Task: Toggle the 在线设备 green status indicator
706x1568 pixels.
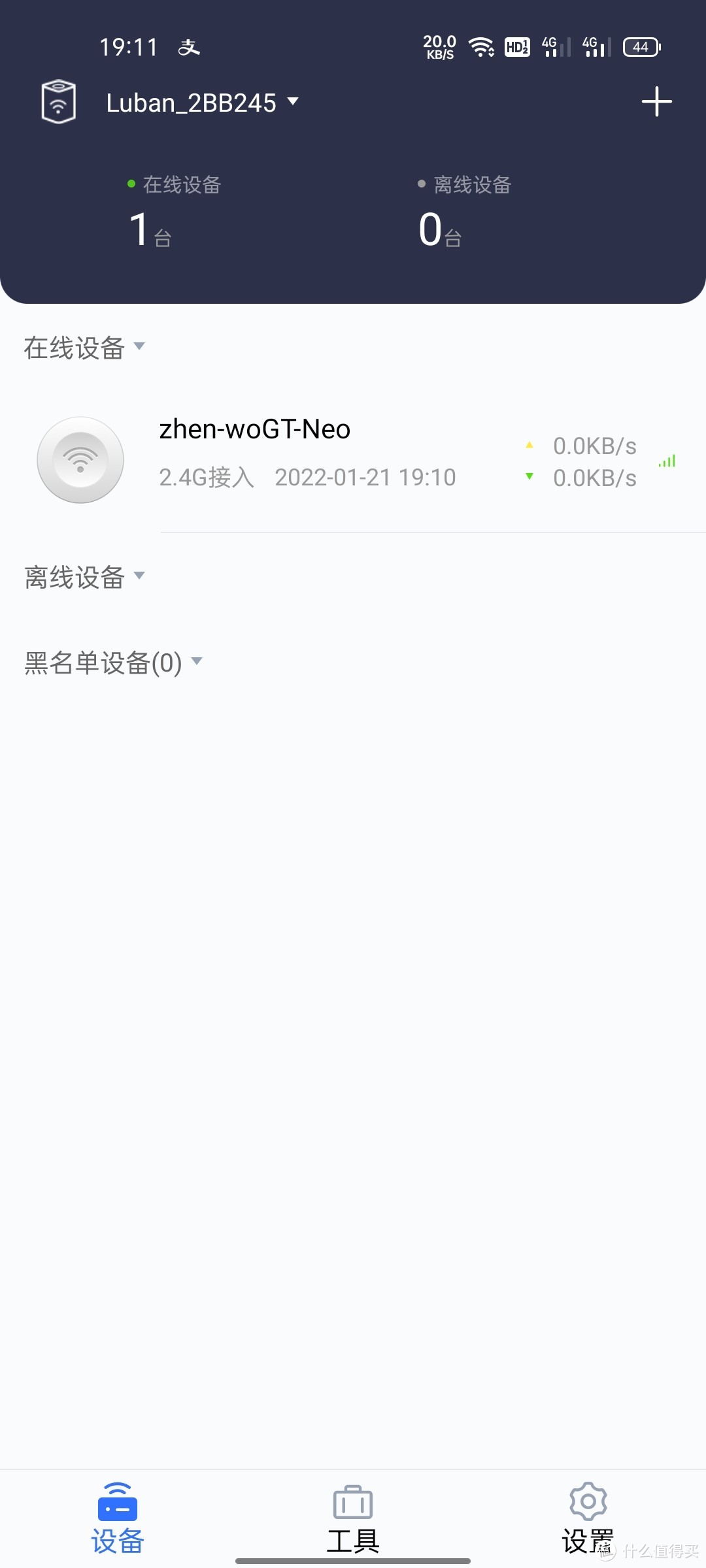Action: pos(130,184)
